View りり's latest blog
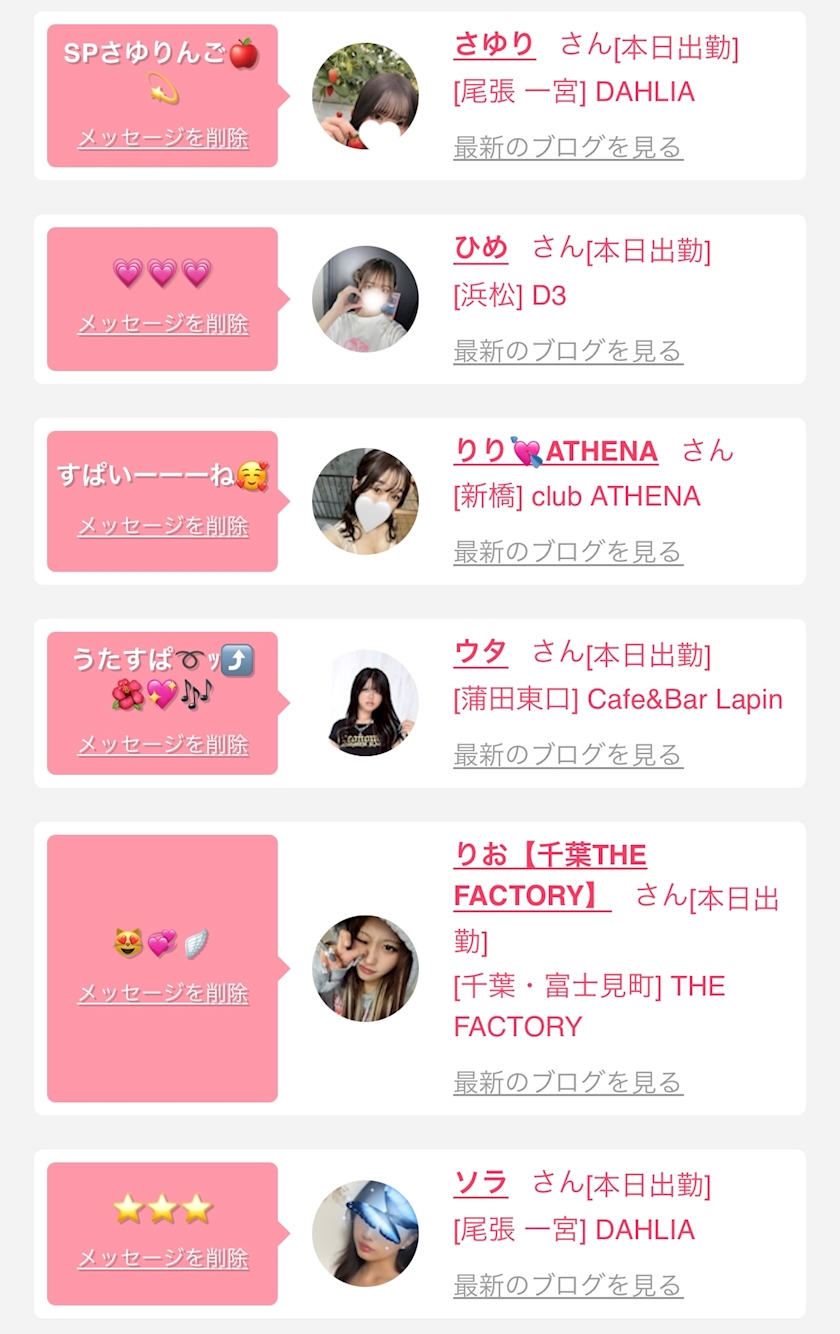The image size is (840, 1334). (x=567, y=552)
